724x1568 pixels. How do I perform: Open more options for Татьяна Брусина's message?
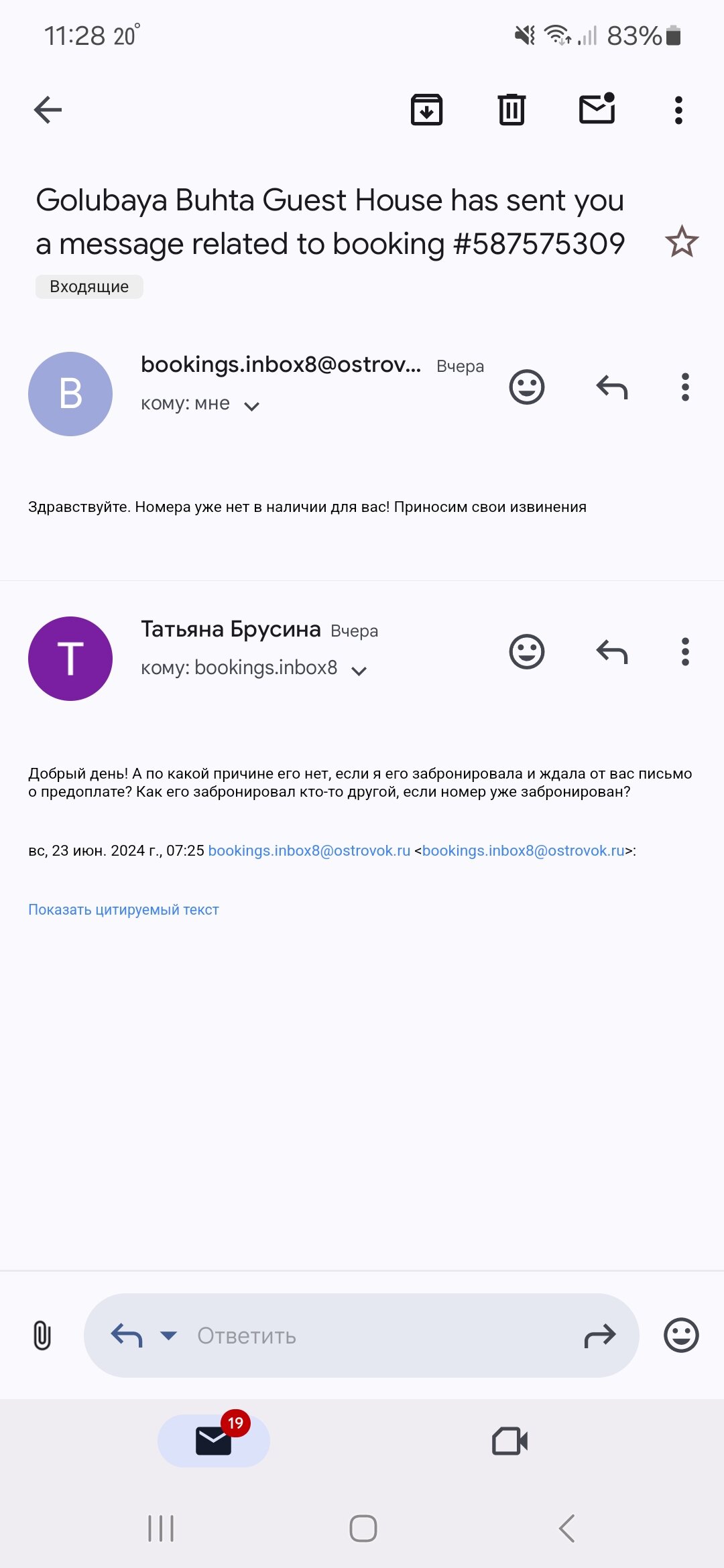point(685,652)
